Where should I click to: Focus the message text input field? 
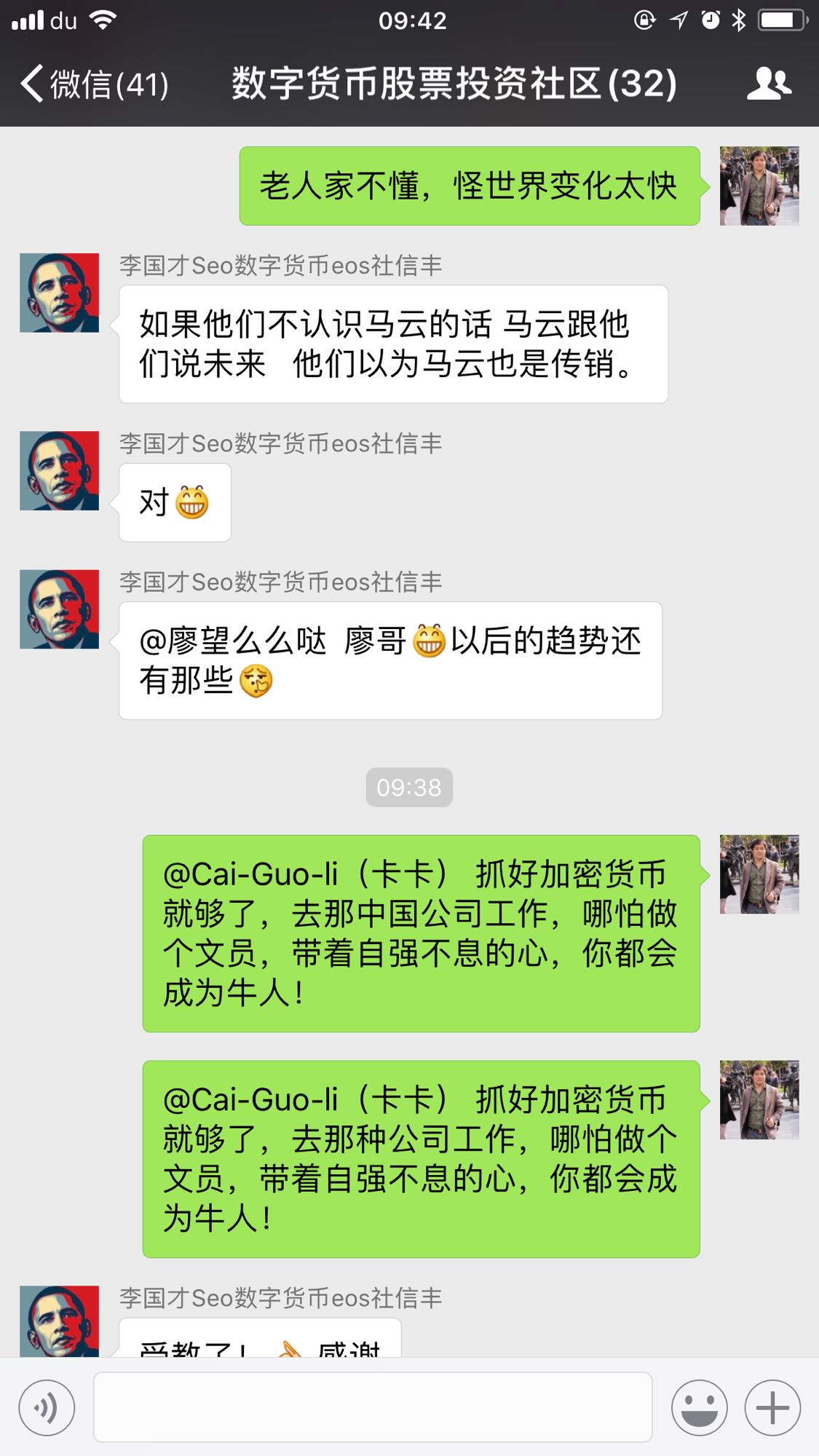tap(372, 1408)
